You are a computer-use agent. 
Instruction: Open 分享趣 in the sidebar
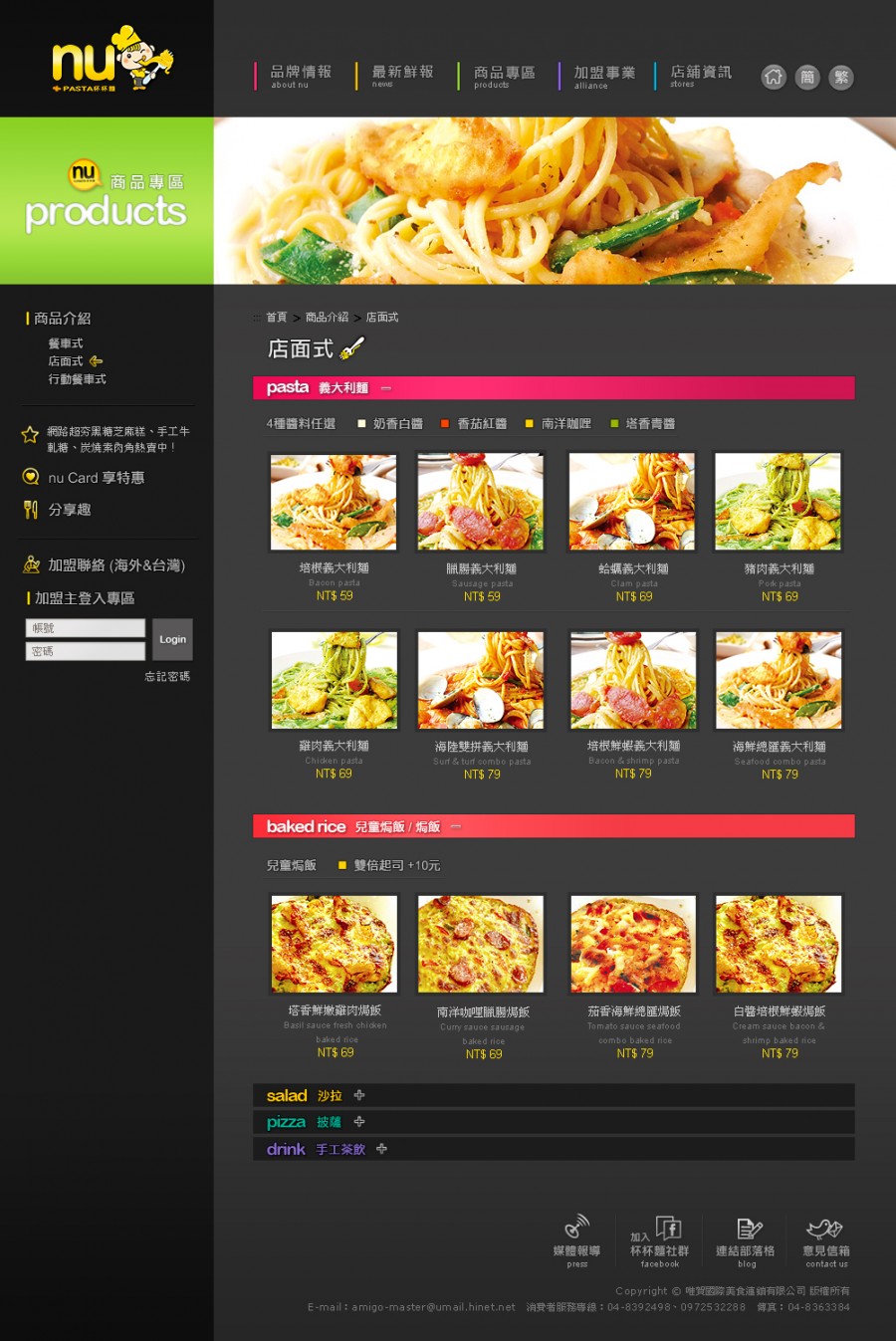[x=69, y=510]
